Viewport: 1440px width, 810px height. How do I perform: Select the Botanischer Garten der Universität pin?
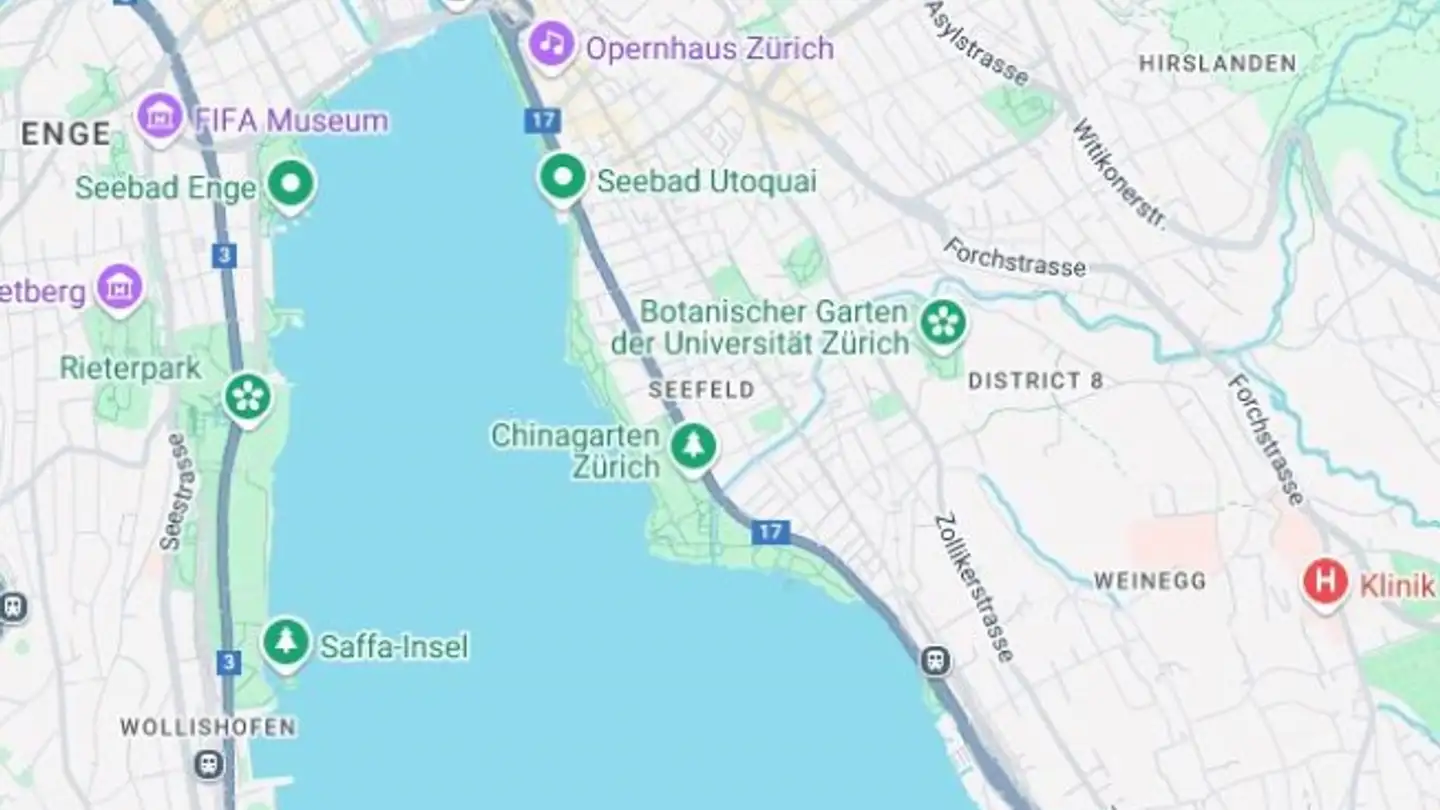click(x=942, y=323)
